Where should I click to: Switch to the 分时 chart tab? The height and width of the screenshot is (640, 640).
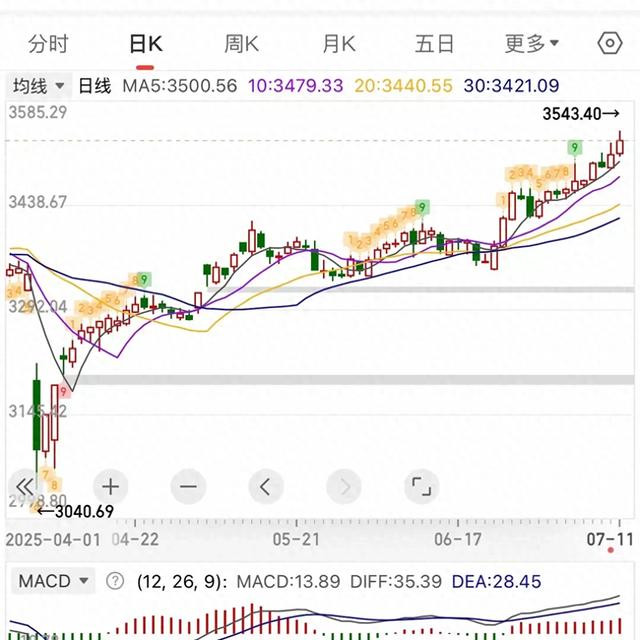pyautogui.click(x=49, y=43)
